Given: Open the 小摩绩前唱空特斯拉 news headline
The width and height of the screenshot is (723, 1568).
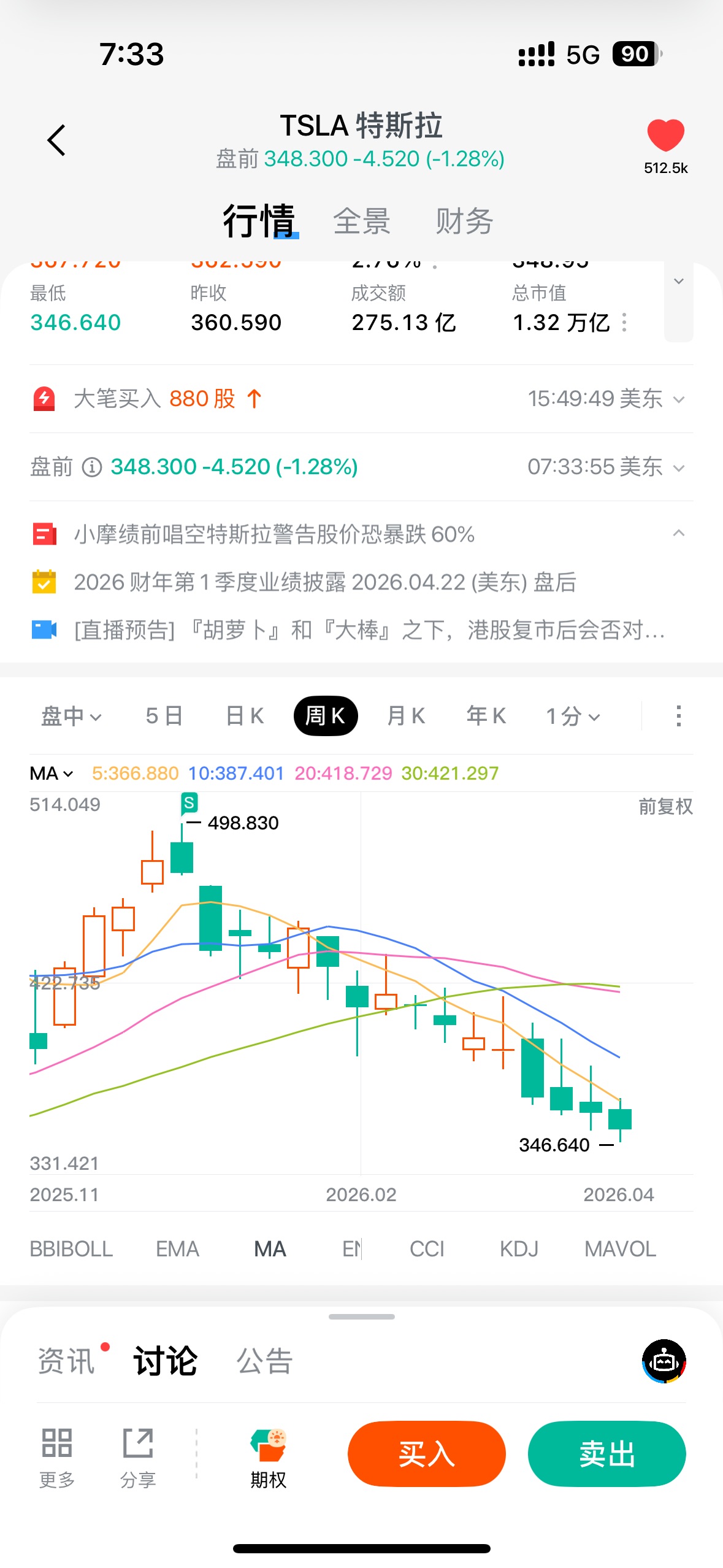Looking at the screenshot, I should [x=274, y=534].
